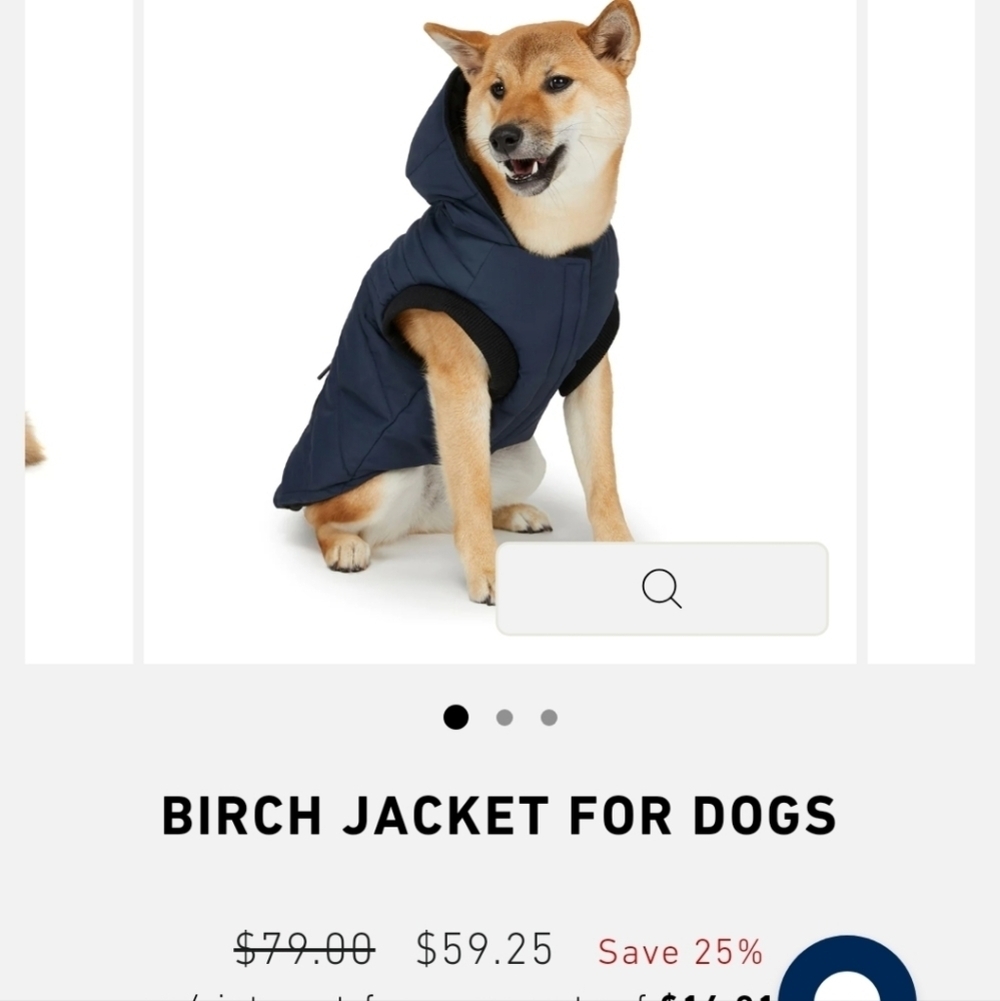Switch images using the middle pagination dot
The width and height of the screenshot is (1000, 1001).
coord(503,716)
